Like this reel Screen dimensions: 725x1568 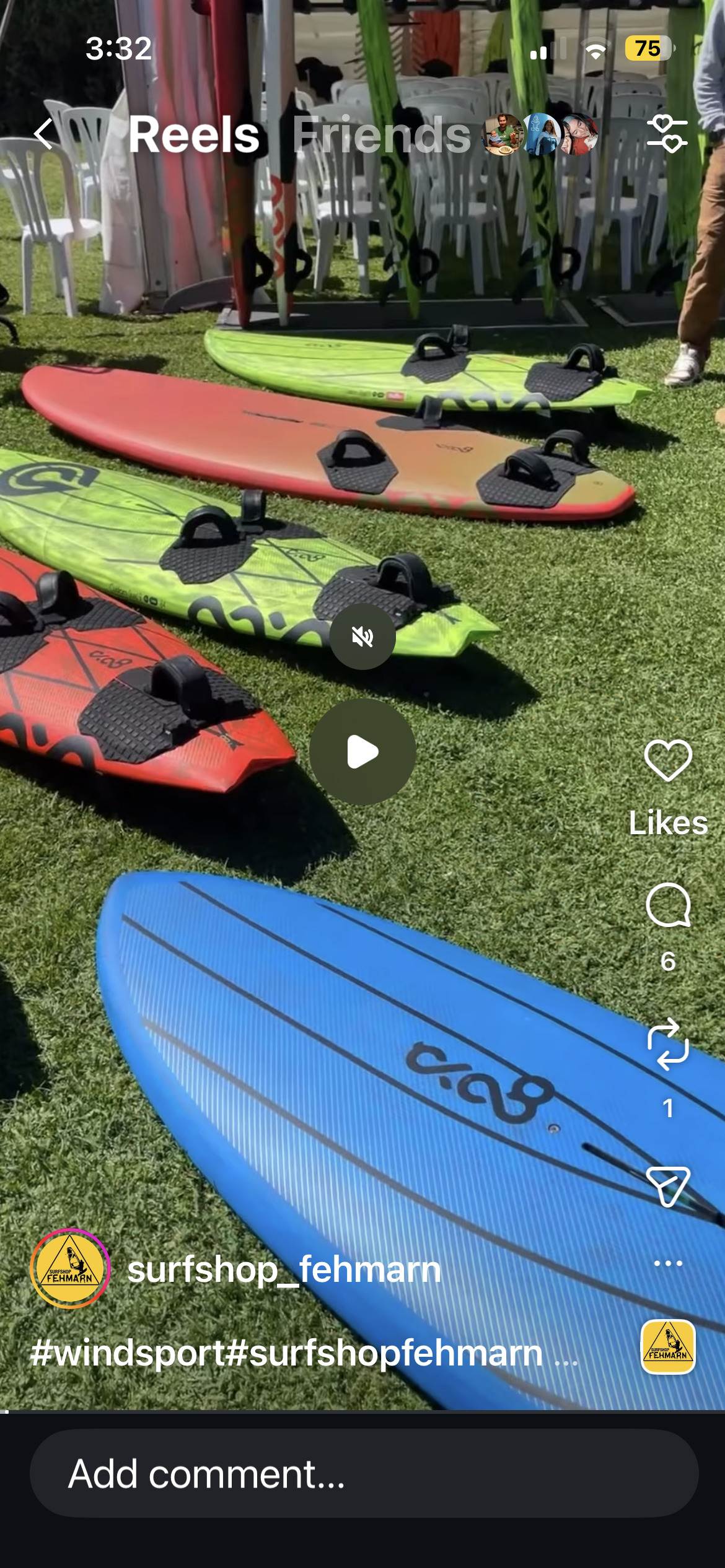668,760
